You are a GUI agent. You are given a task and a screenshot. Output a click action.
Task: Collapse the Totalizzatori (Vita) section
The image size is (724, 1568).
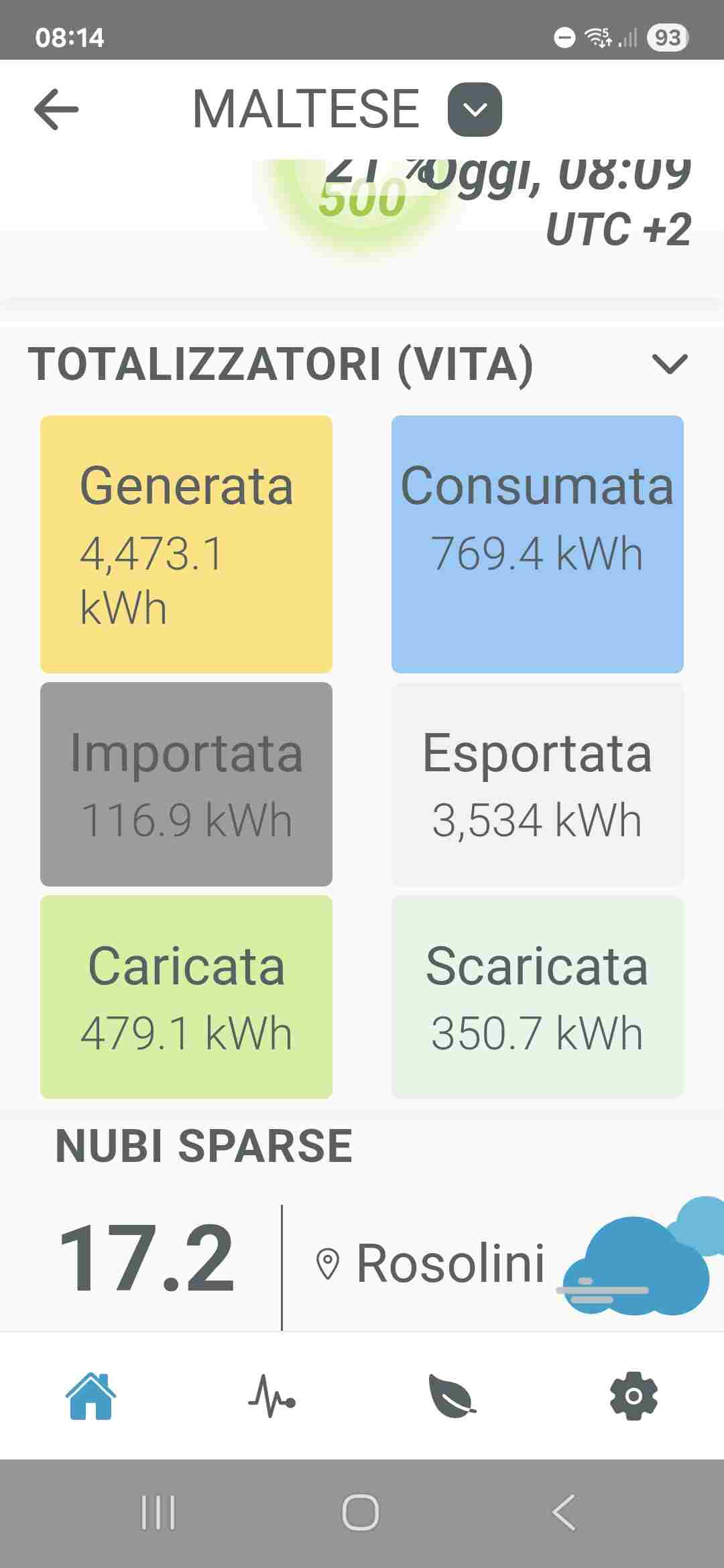(x=670, y=364)
